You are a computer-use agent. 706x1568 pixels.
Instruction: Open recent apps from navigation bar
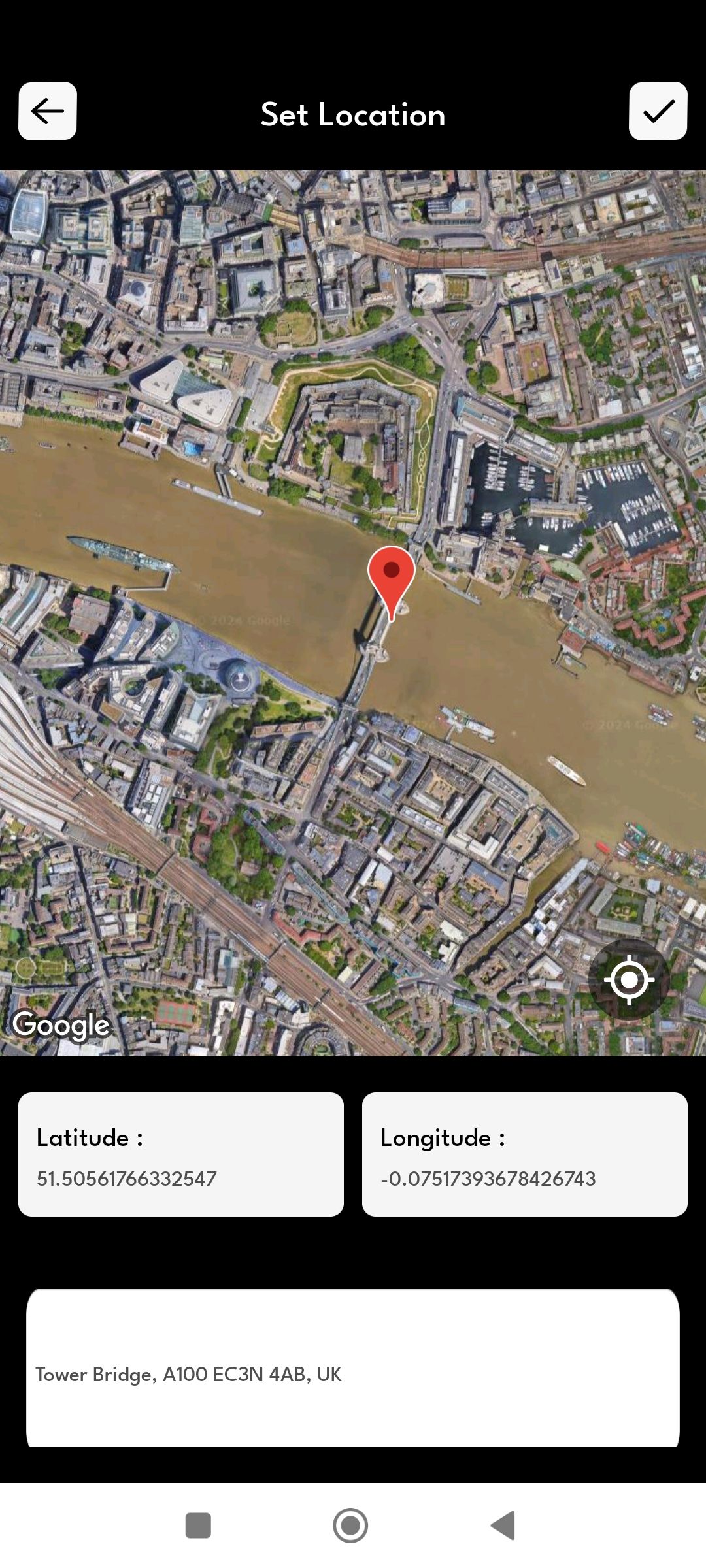click(x=198, y=1526)
